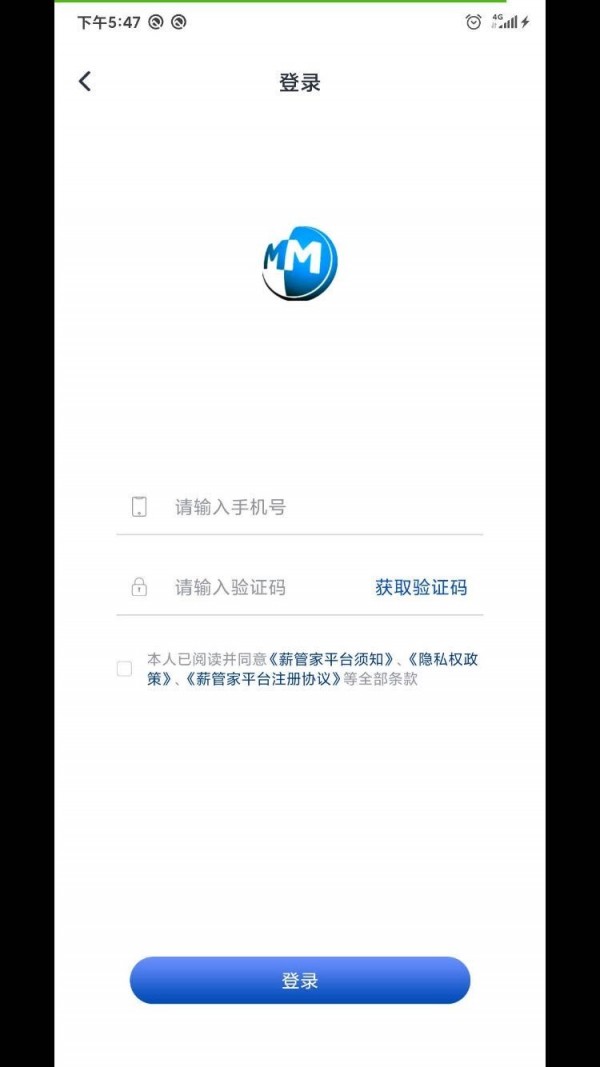This screenshot has width=600, height=1067.
Task: Tap 获取验证码 to request a code
Action: tap(421, 587)
